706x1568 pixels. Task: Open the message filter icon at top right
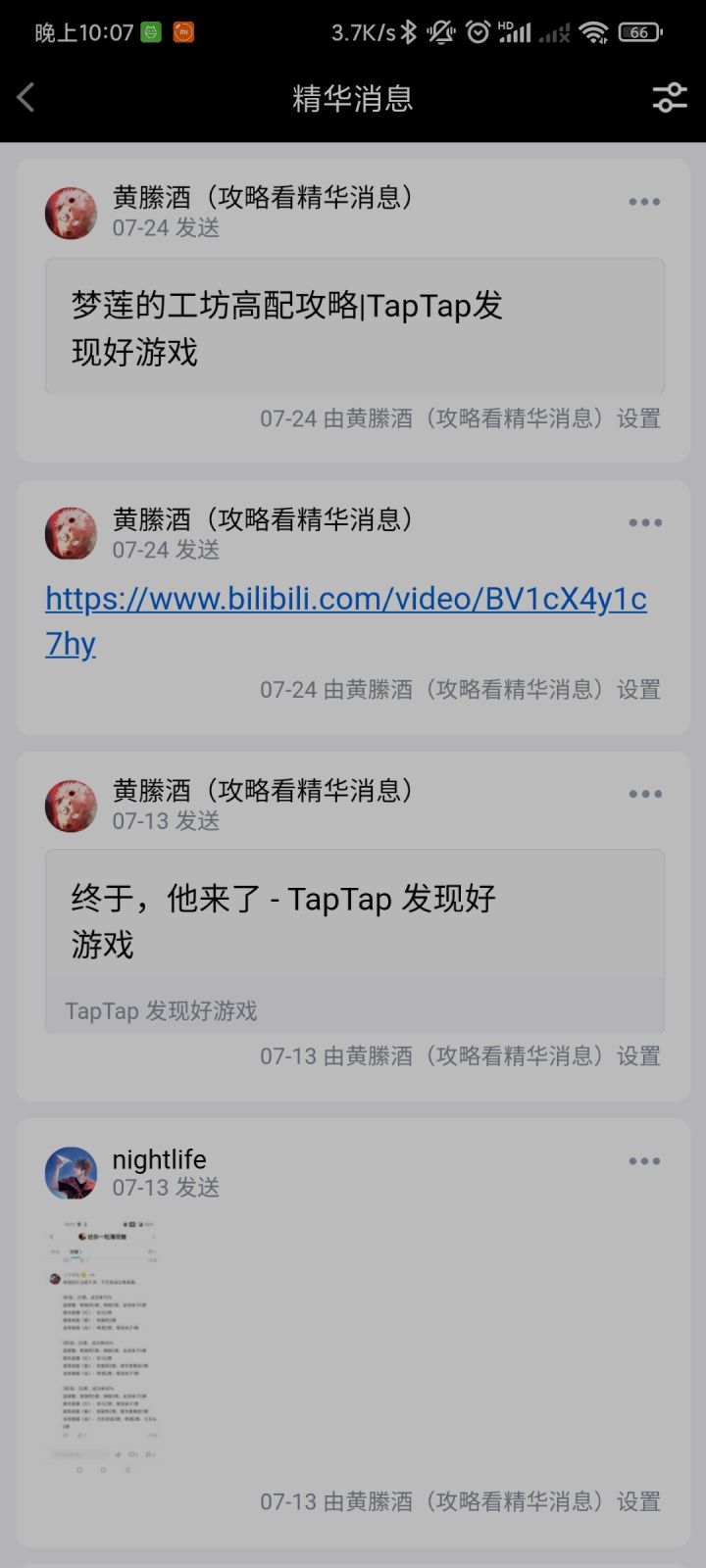670,97
